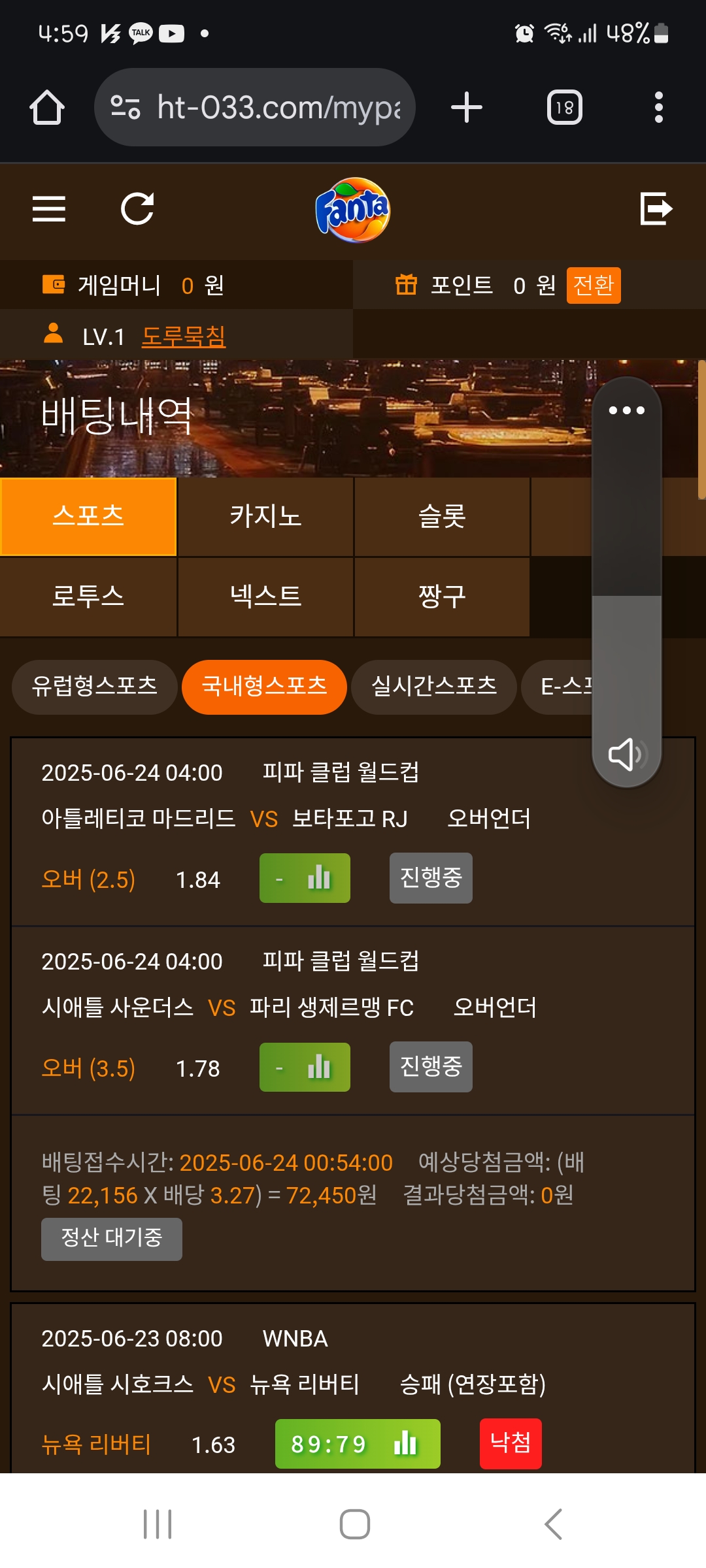The image size is (706, 1568).
Task: Choose the 유럽형스포츠 filter chip
Action: pyautogui.click(x=95, y=687)
